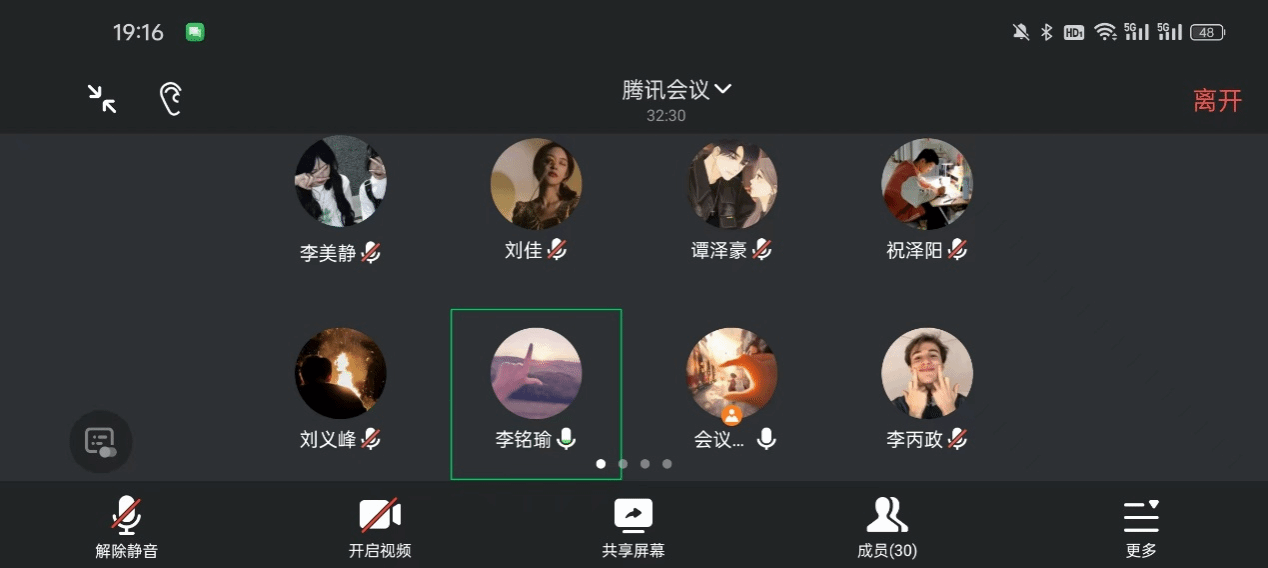The height and width of the screenshot is (568, 1268).
Task: Start sharing via 共享屏幕
Action: coord(633,527)
